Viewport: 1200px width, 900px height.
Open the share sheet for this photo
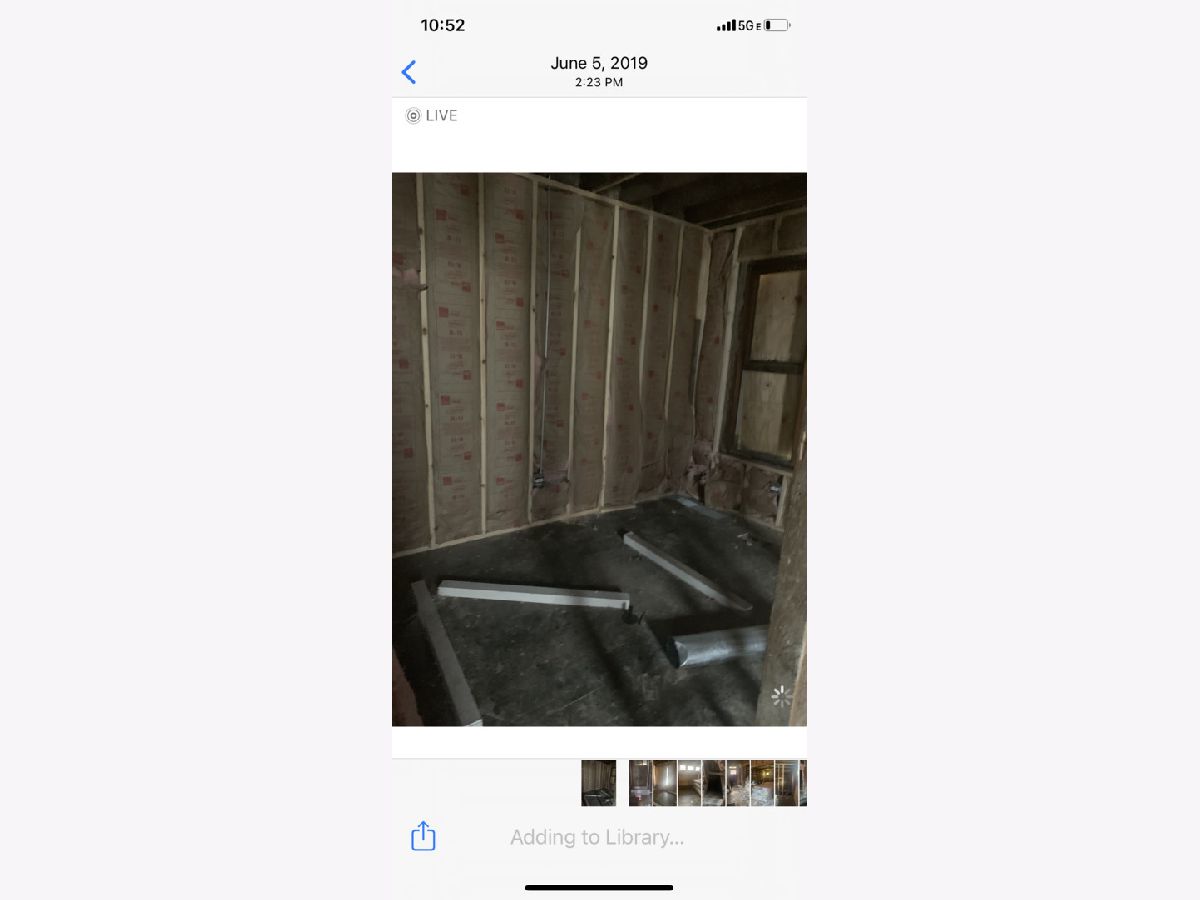[423, 836]
